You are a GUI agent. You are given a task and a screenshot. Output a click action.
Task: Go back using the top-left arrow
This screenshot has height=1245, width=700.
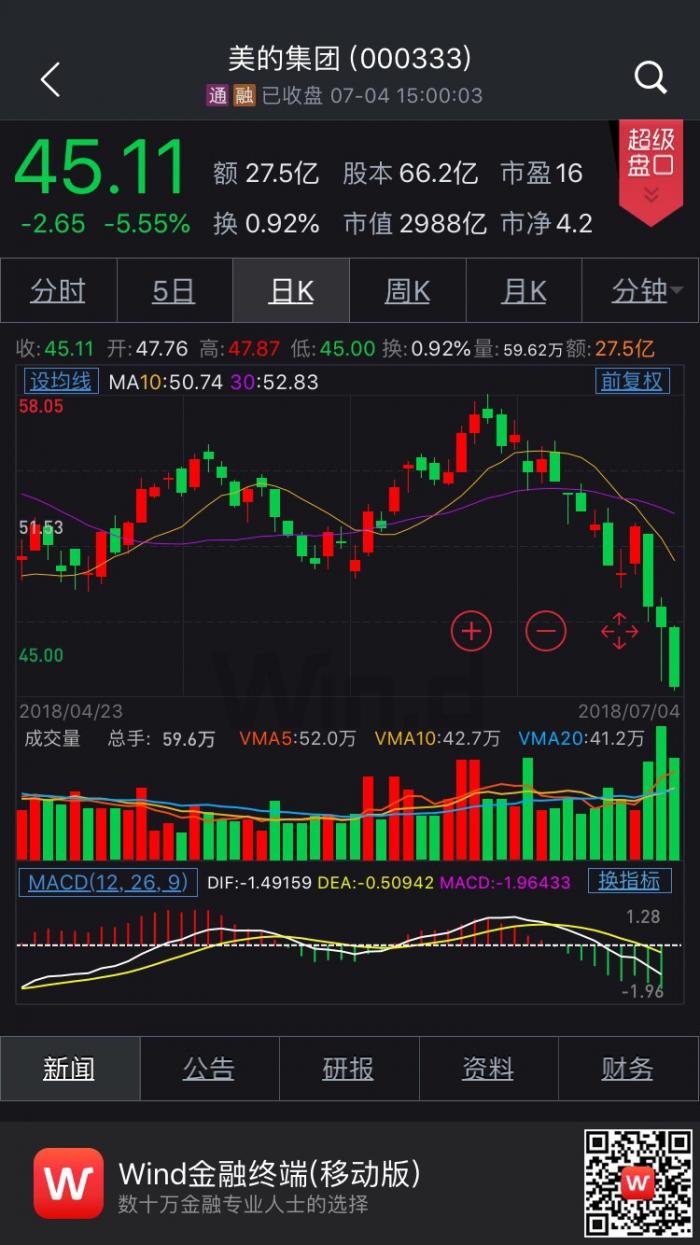click(x=50, y=79)
